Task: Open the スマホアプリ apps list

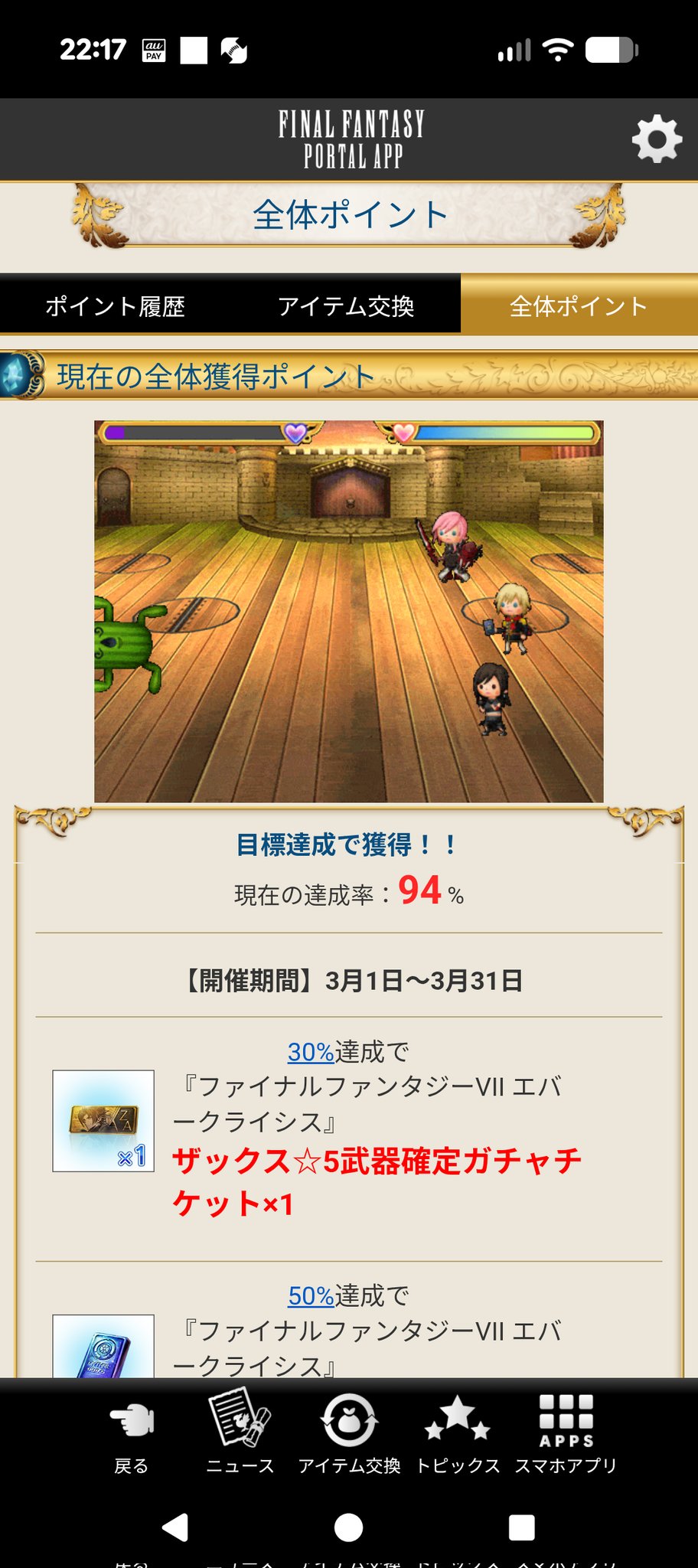Action: click(x=566, y=1433)
